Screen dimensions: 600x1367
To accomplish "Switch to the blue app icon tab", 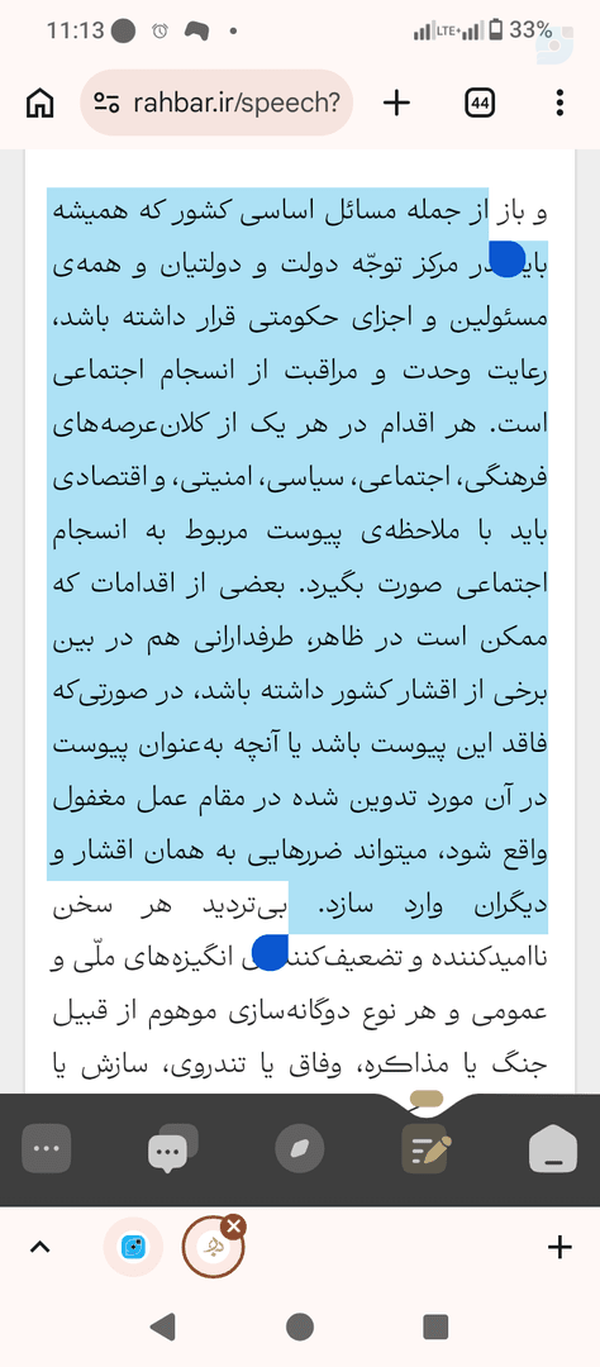I will point(133,1247).
